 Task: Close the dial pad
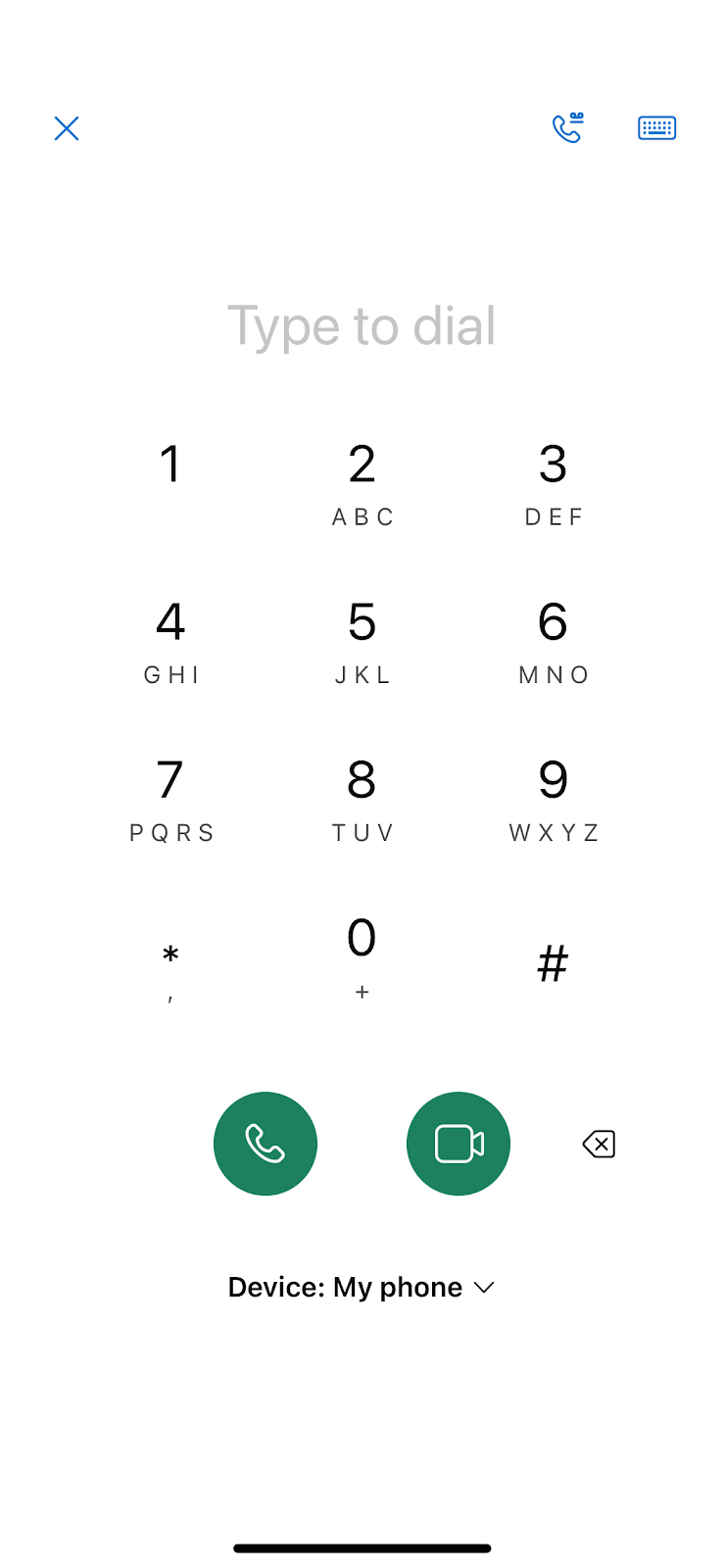67,128
